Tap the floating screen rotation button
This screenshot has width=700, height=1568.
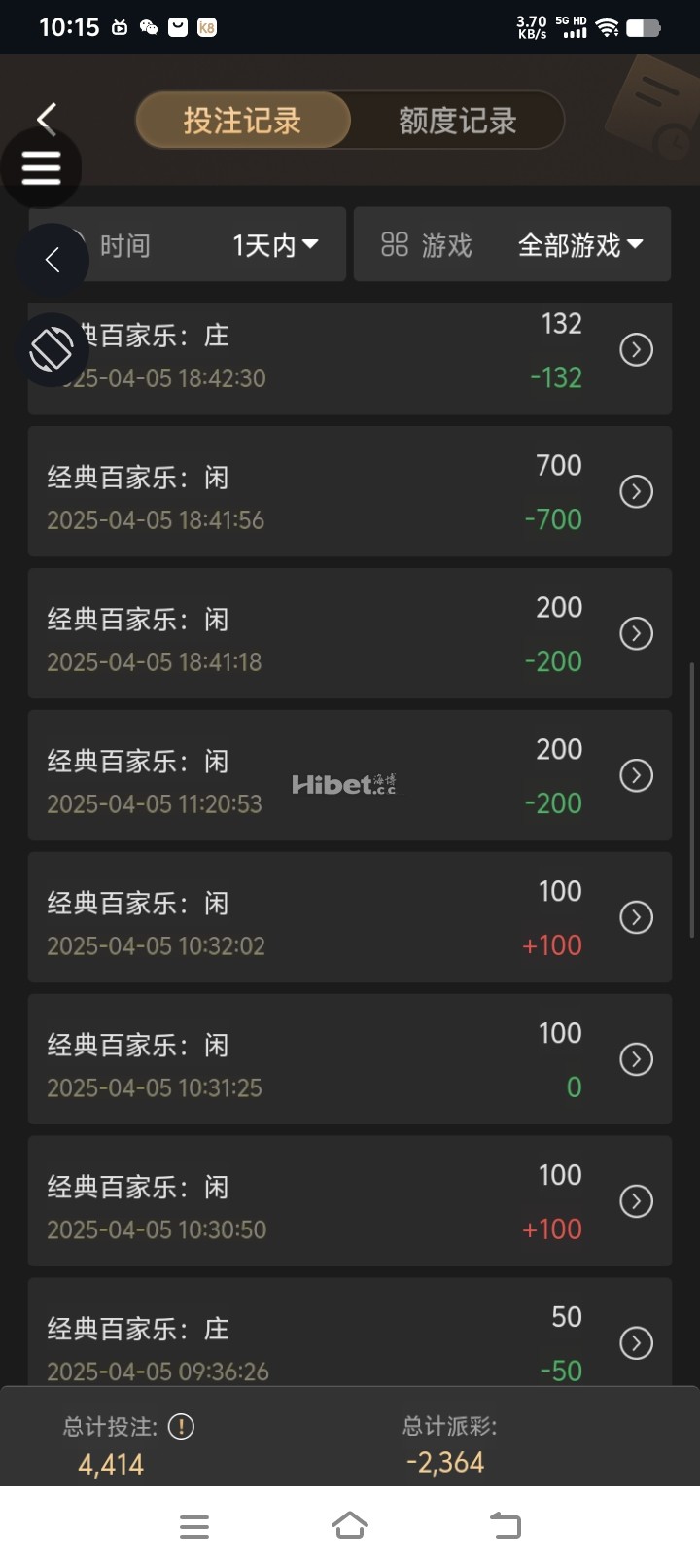(x=52, y=349)
